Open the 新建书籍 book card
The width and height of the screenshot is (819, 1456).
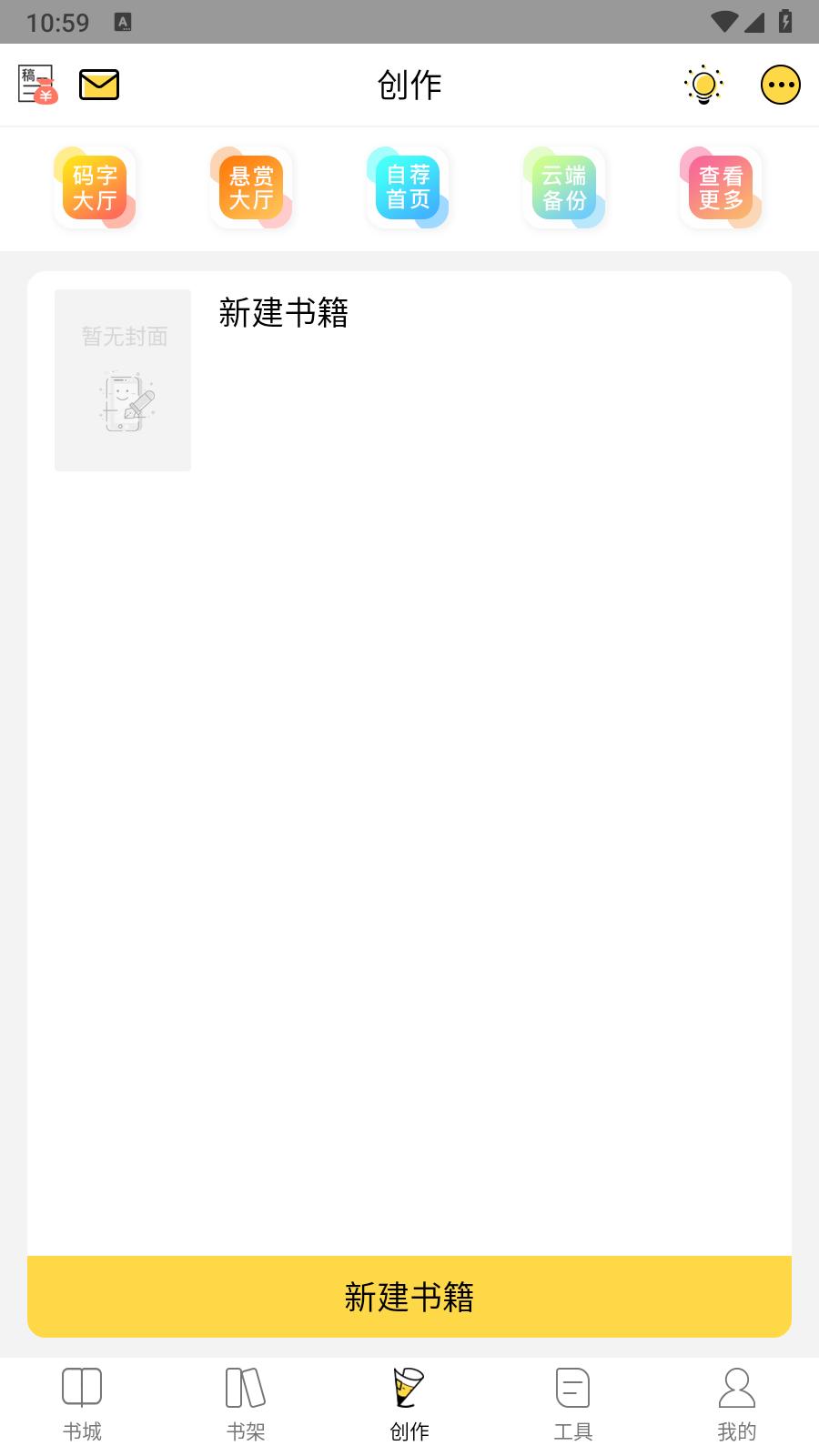pyautogui.click(x=282, y=379)
